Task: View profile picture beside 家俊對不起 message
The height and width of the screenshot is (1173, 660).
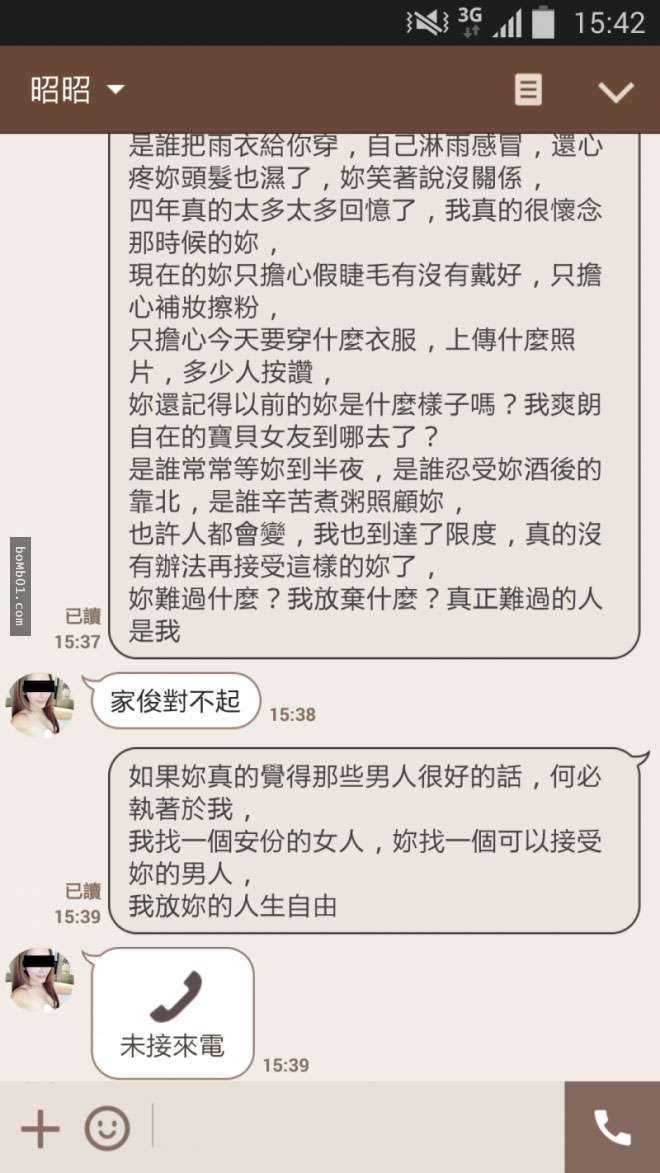Action: point(41,705)
